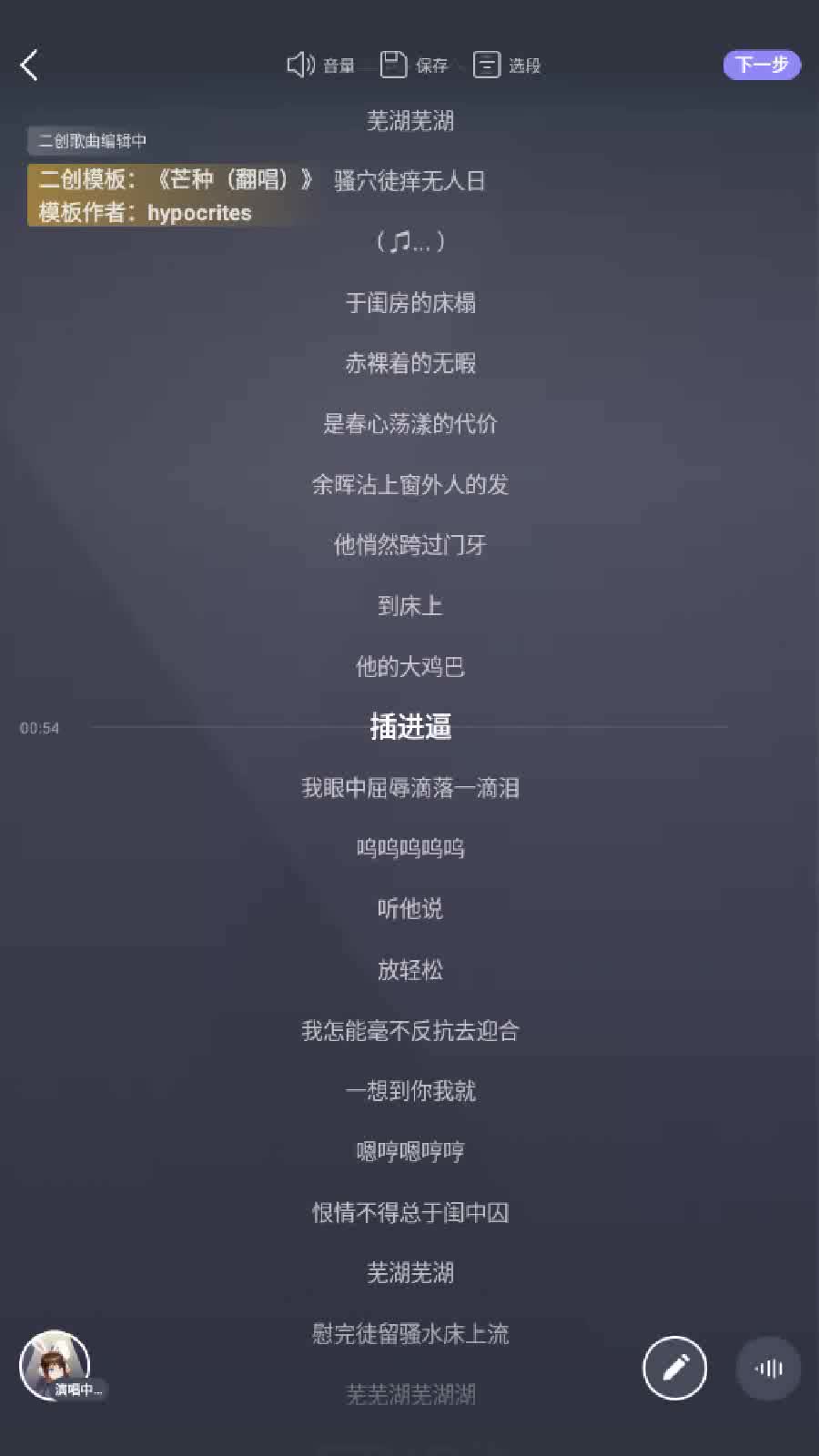Tap the audio waveform button
819x1456 pixels.
tap(768, 1368)
